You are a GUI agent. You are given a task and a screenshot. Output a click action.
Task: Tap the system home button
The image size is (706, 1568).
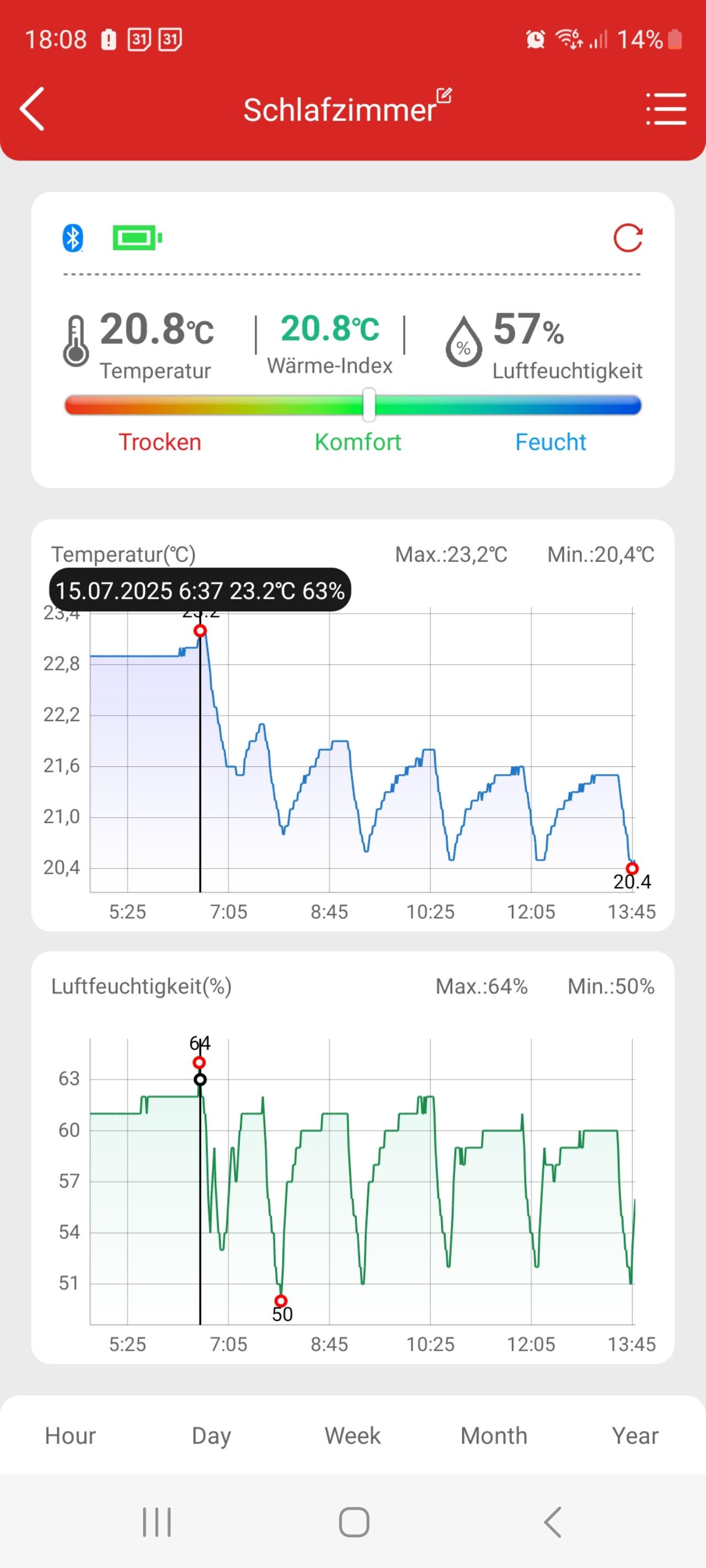point(354,1522)
